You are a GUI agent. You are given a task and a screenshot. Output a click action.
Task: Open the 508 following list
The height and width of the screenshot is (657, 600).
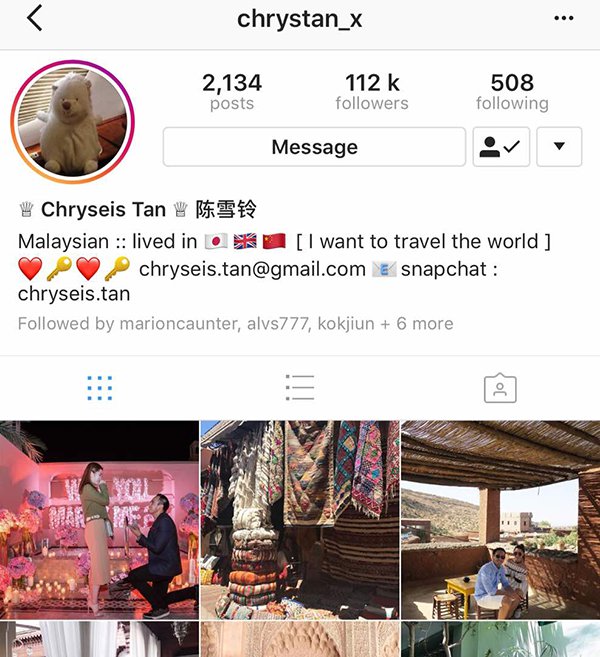(x=512, y=91)
